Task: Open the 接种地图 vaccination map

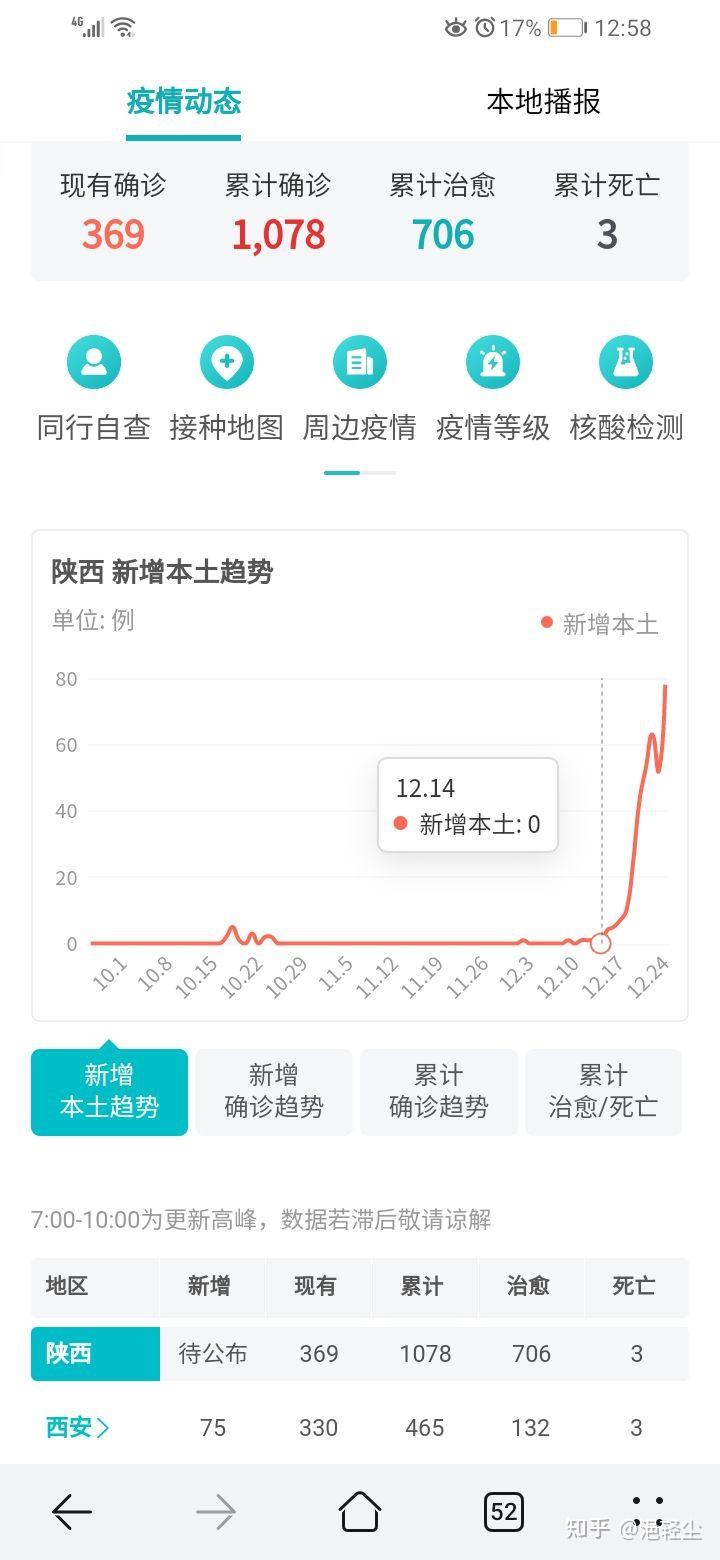Action: coord(227,390)
